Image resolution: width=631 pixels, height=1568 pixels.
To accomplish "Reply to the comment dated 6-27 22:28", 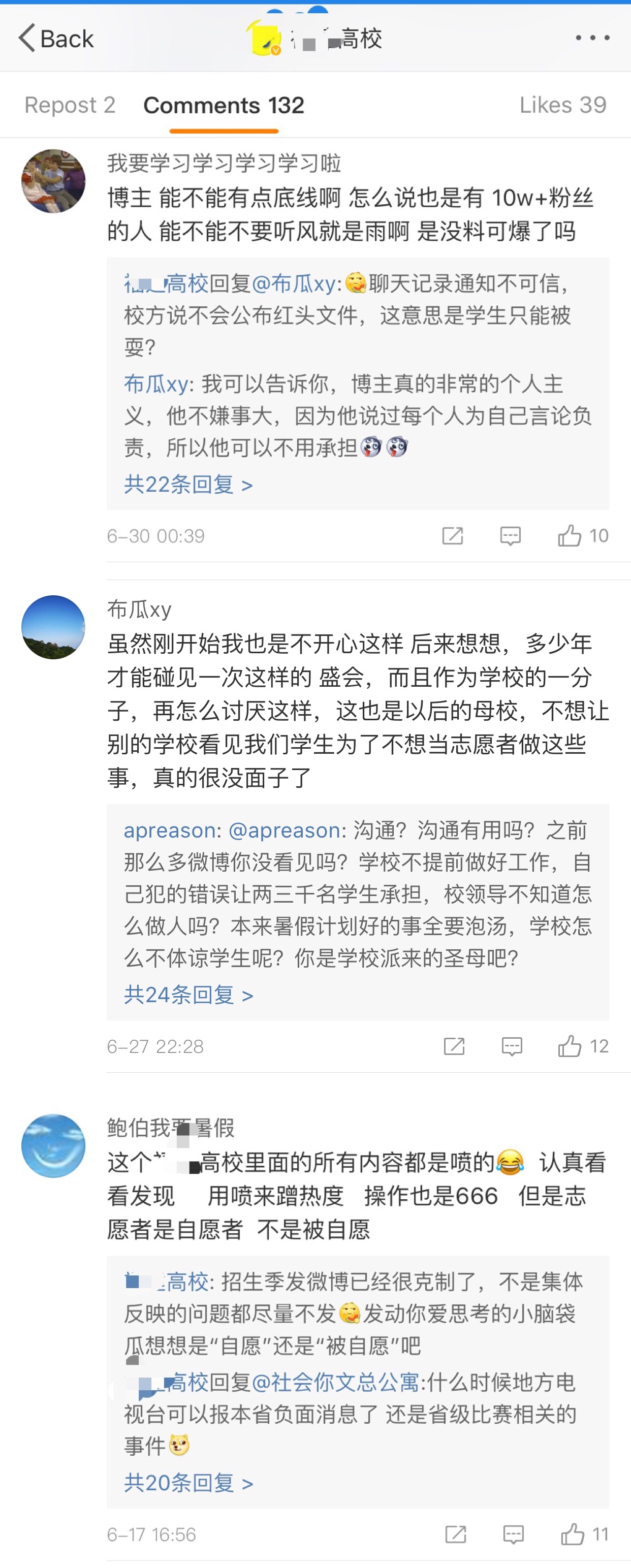I will pyautogui.click(x=512, y=1046).
